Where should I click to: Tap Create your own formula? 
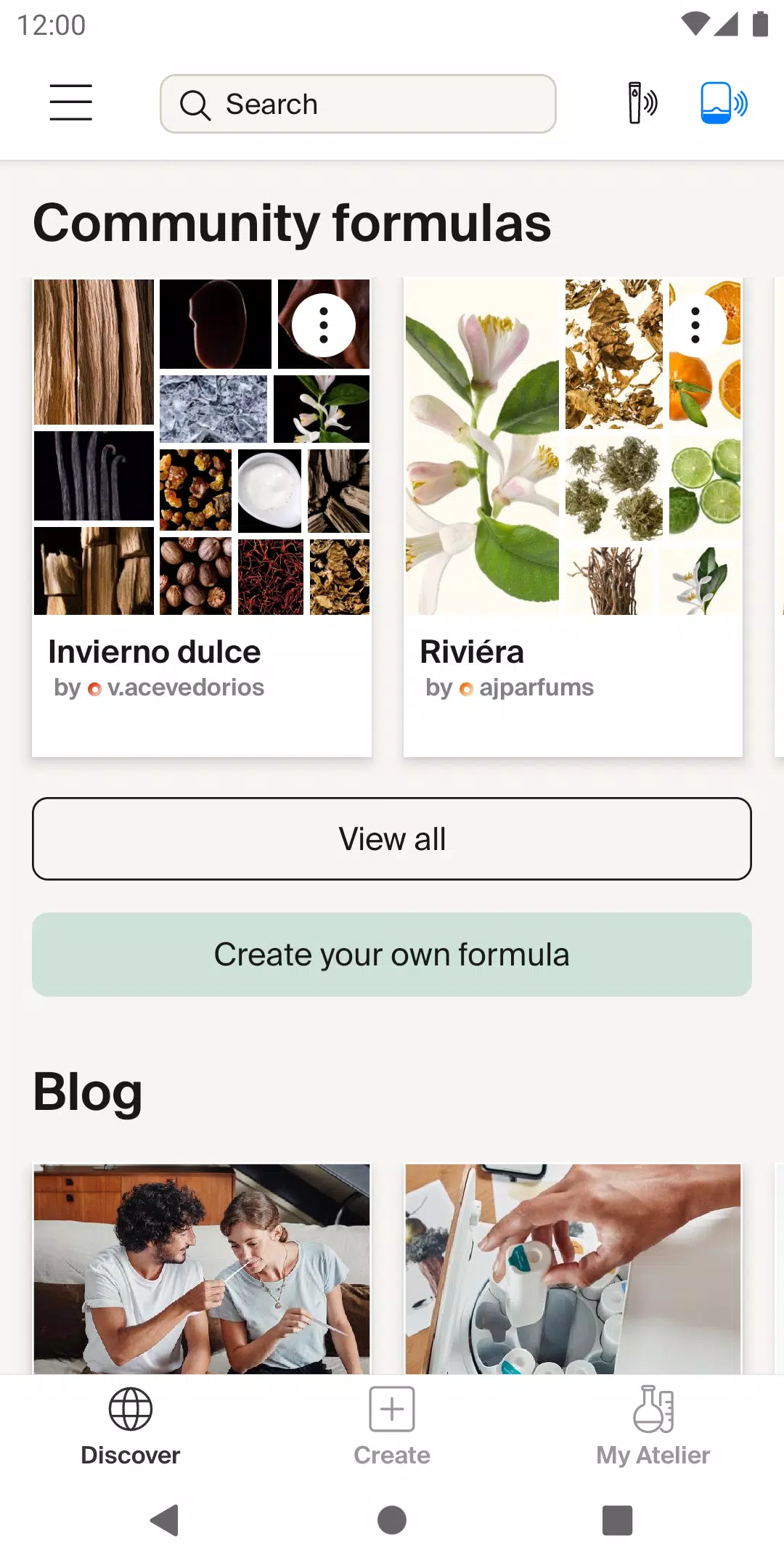[392, 955]
